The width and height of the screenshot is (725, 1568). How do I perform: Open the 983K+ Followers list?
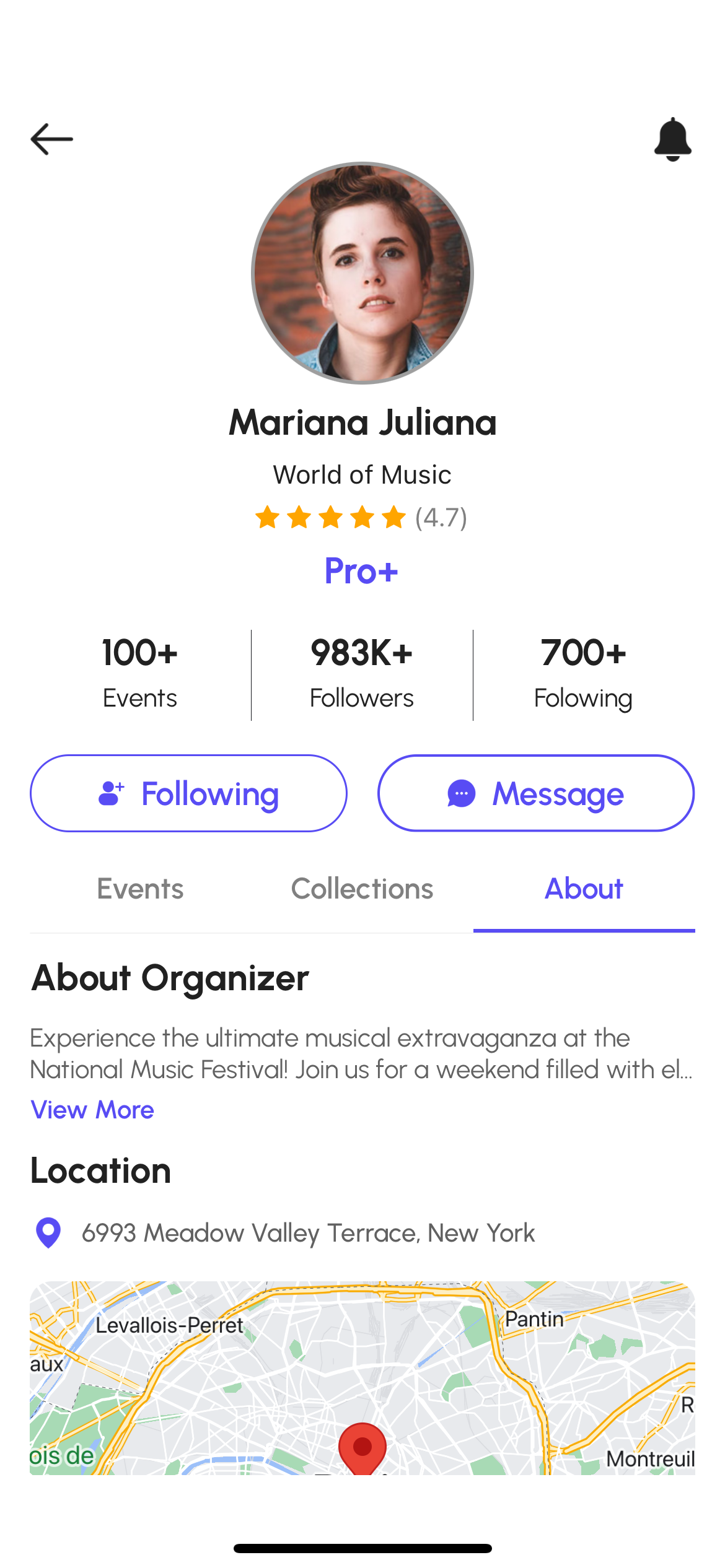click(362, 674)
